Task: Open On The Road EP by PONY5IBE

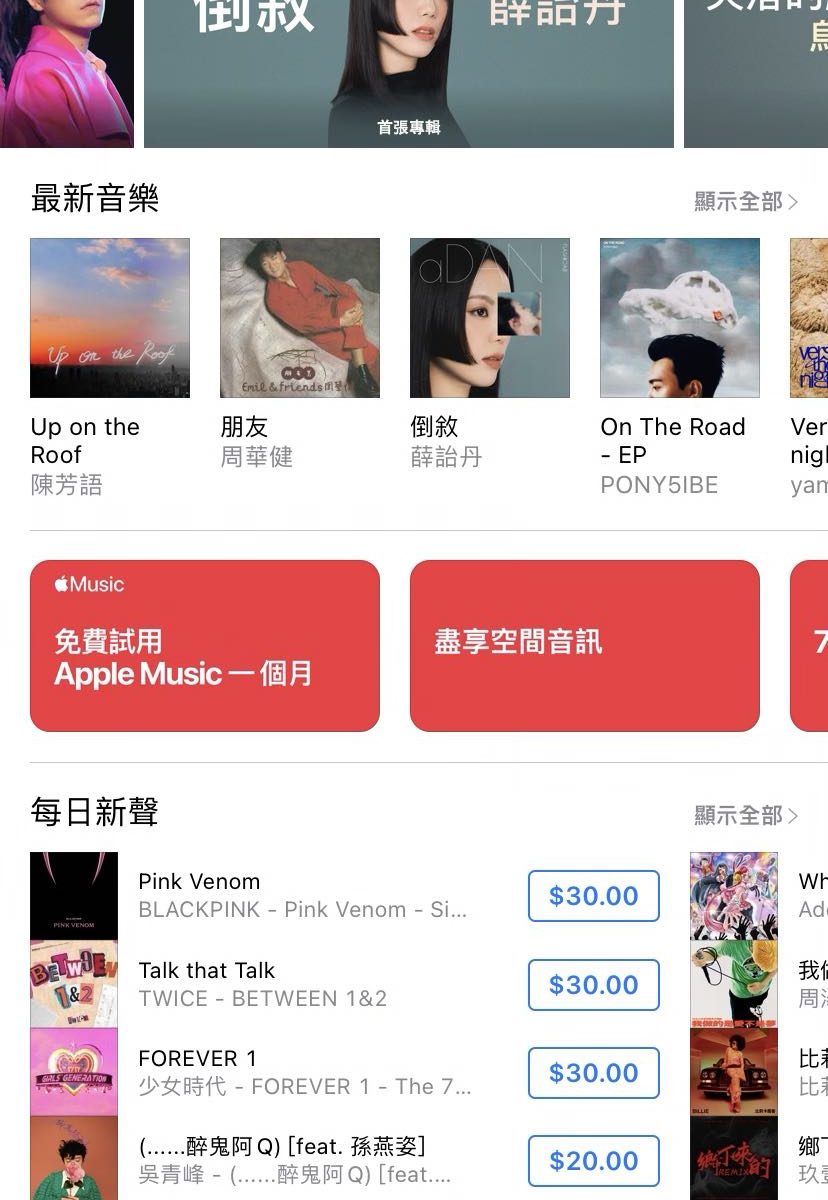Action: pos(680,318)
